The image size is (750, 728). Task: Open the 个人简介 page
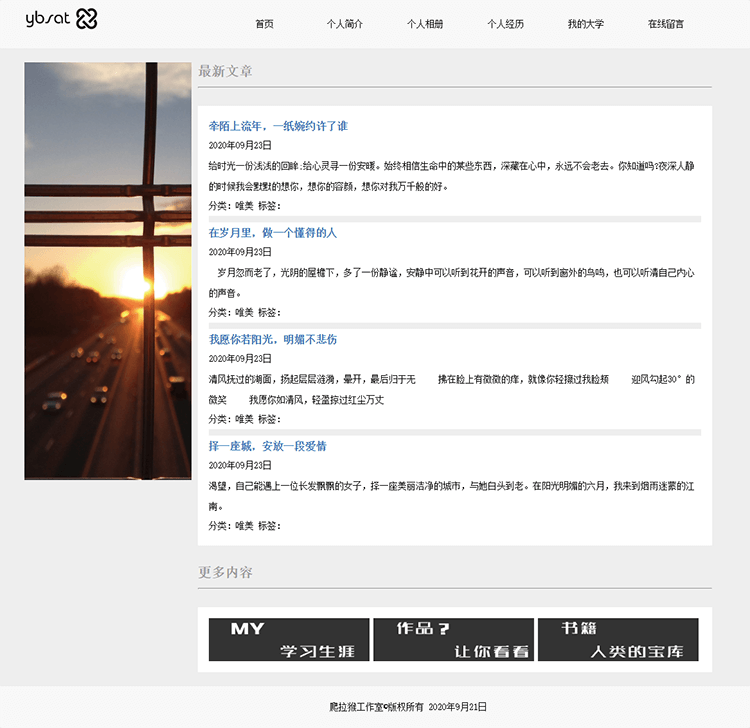tap(345, 24)
